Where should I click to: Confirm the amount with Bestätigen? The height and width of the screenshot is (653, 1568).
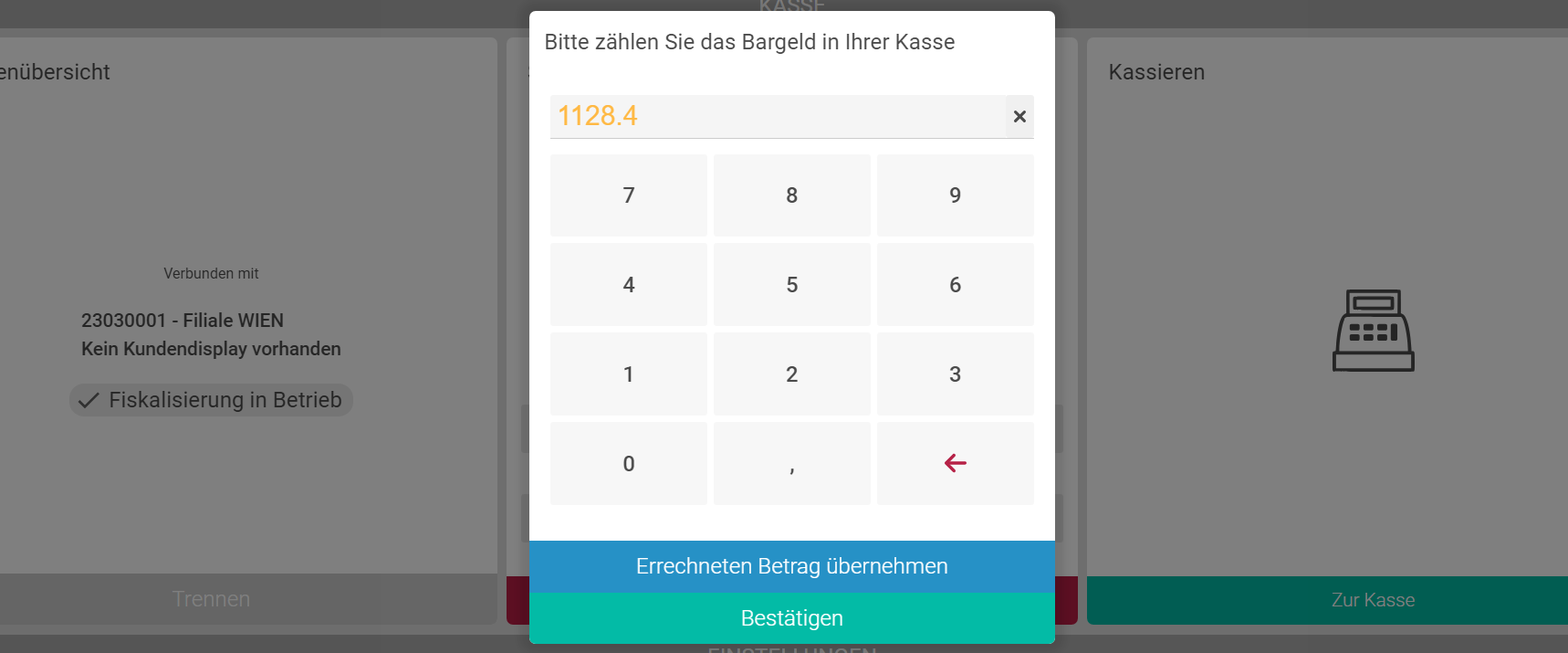point(791,618)
